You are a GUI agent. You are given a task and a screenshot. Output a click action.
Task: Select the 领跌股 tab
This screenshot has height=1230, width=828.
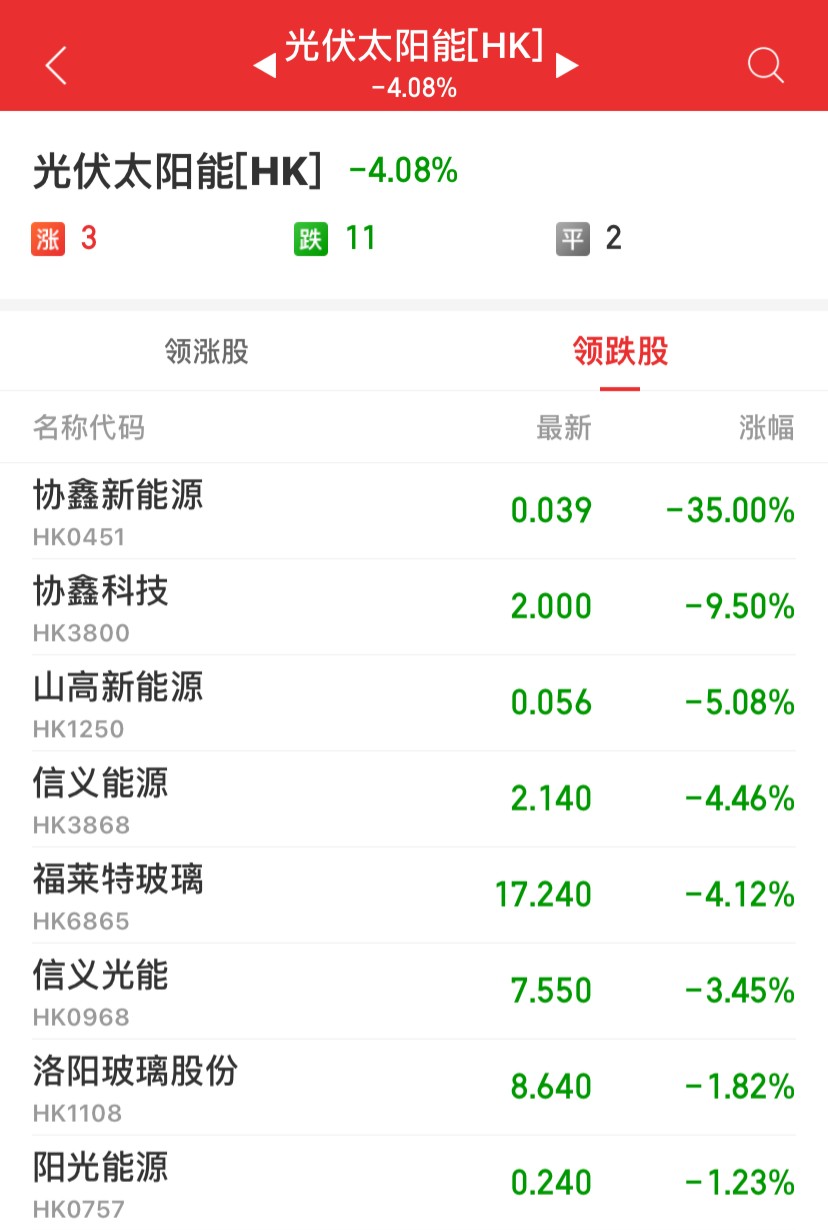tap(620, 352)
